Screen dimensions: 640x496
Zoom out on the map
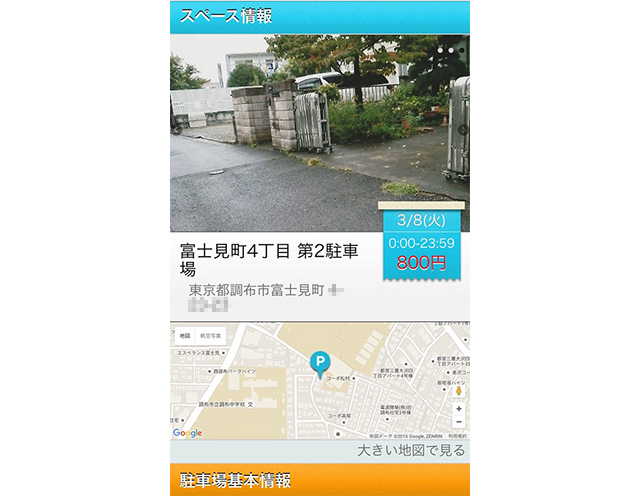pos(458,422)
